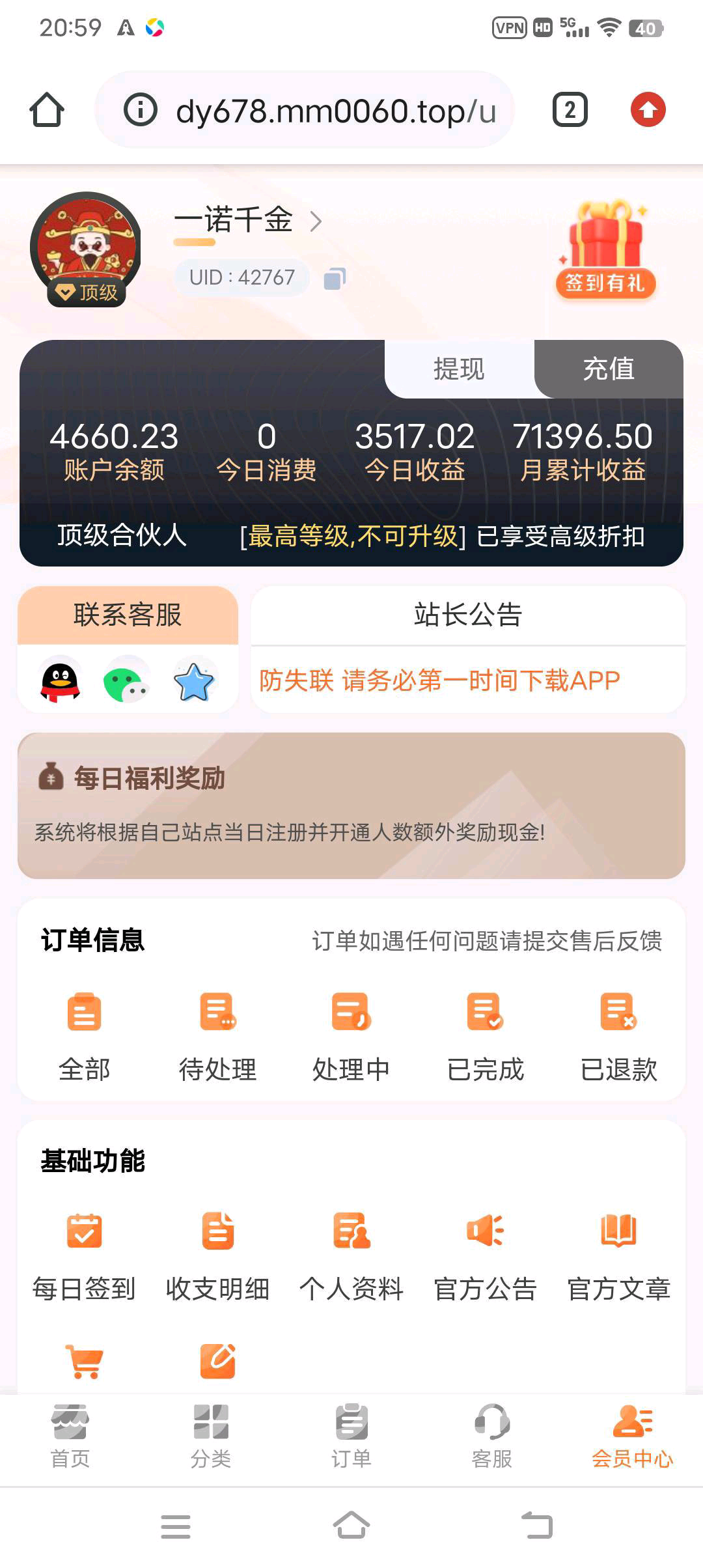Open the 签到有礼 gift box
Screen dimensions: 703x1568
pyautogui.click(x=605, y=251)
